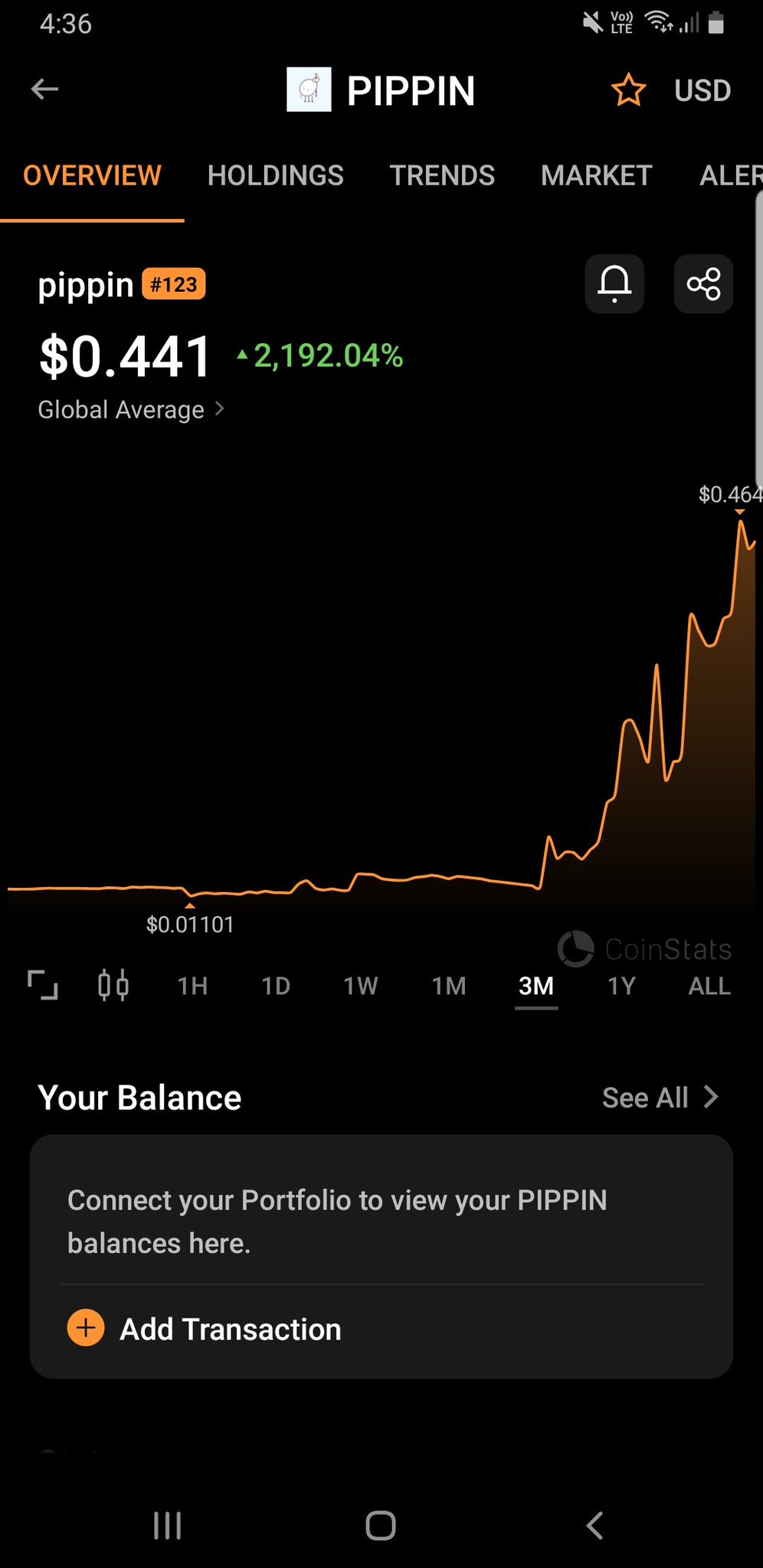Screen dimensions: 763x1568
Task: Change the USD currency setting
Action: (x=702, y=90)
